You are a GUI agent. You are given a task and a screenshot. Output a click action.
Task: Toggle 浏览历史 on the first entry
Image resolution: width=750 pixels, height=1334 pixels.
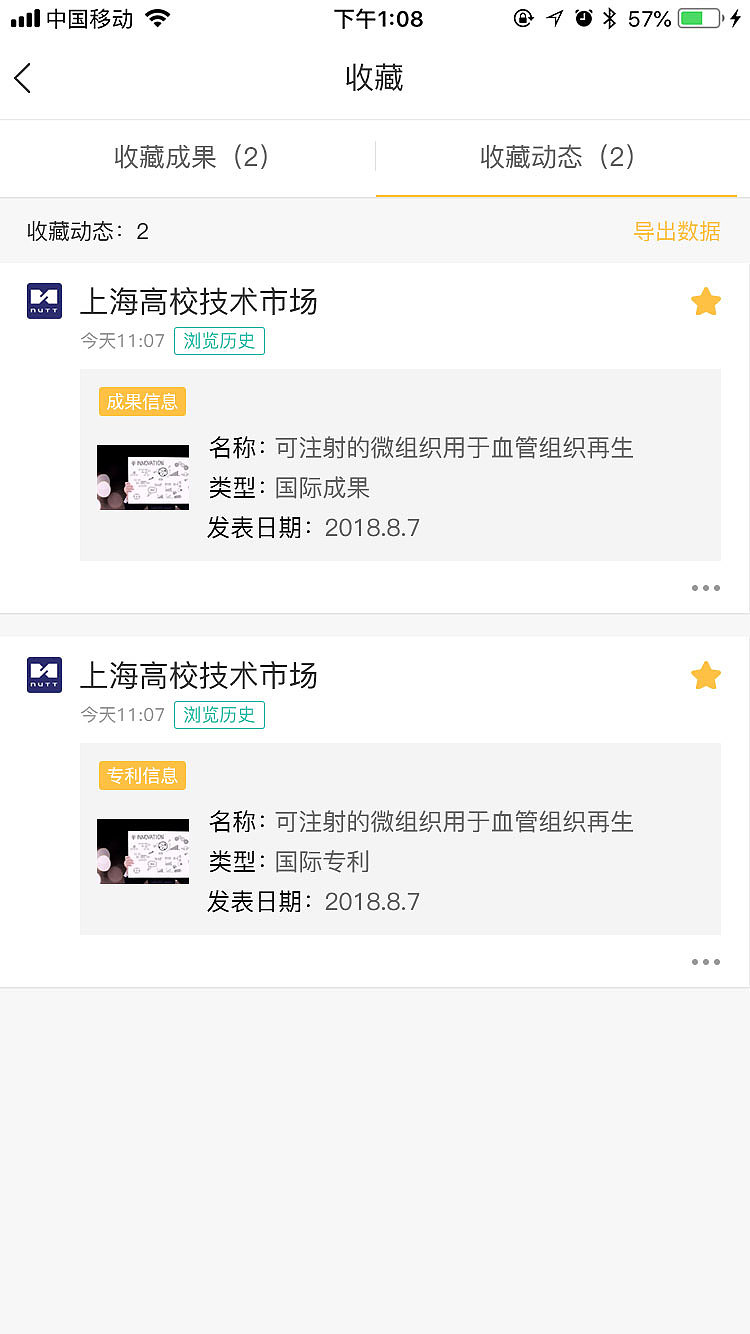click(219, 341)
